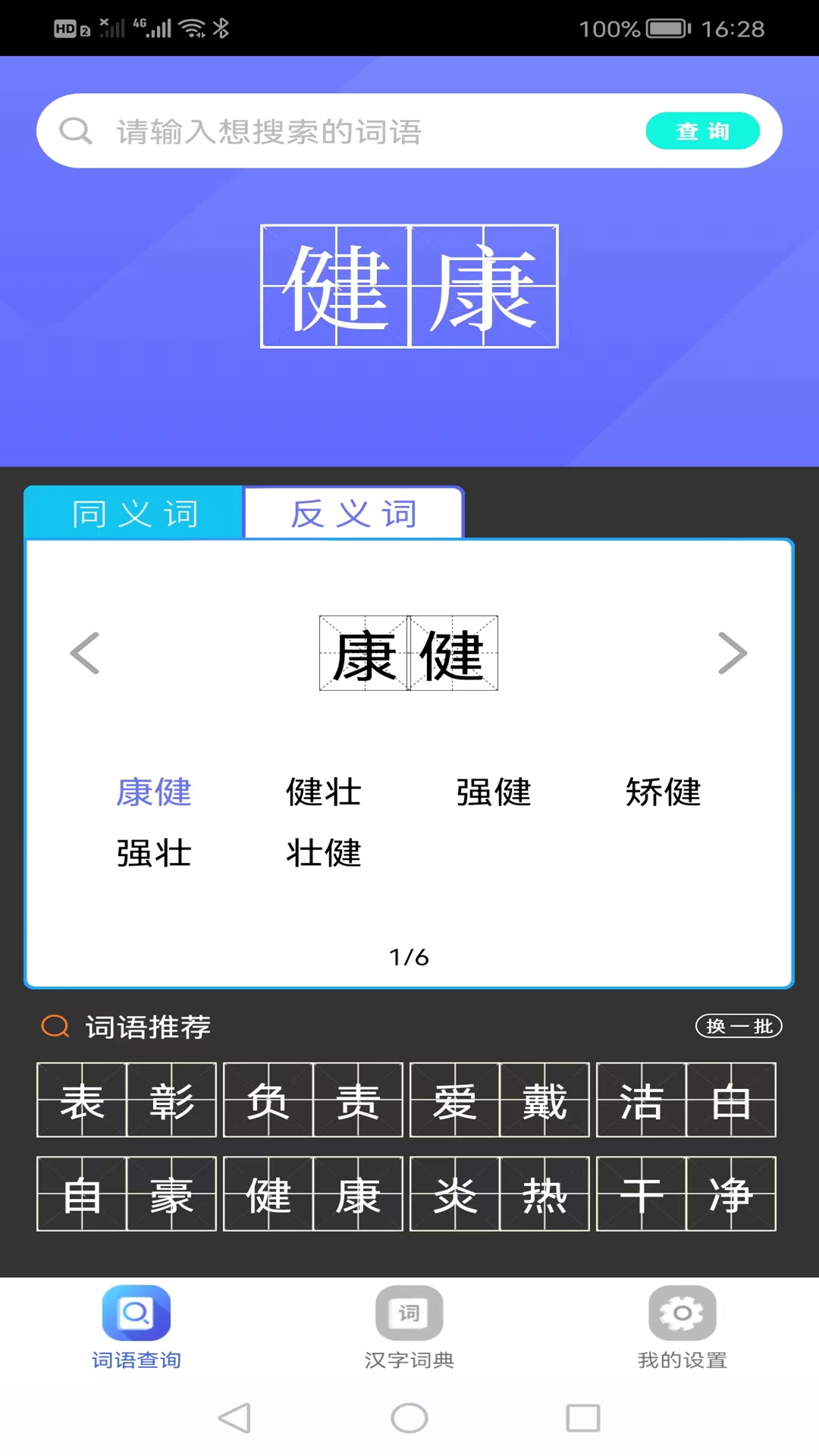Viewport: 819px width, 1456px height.
Task: Select the synonym 矫健
Action: click(664, 792)
